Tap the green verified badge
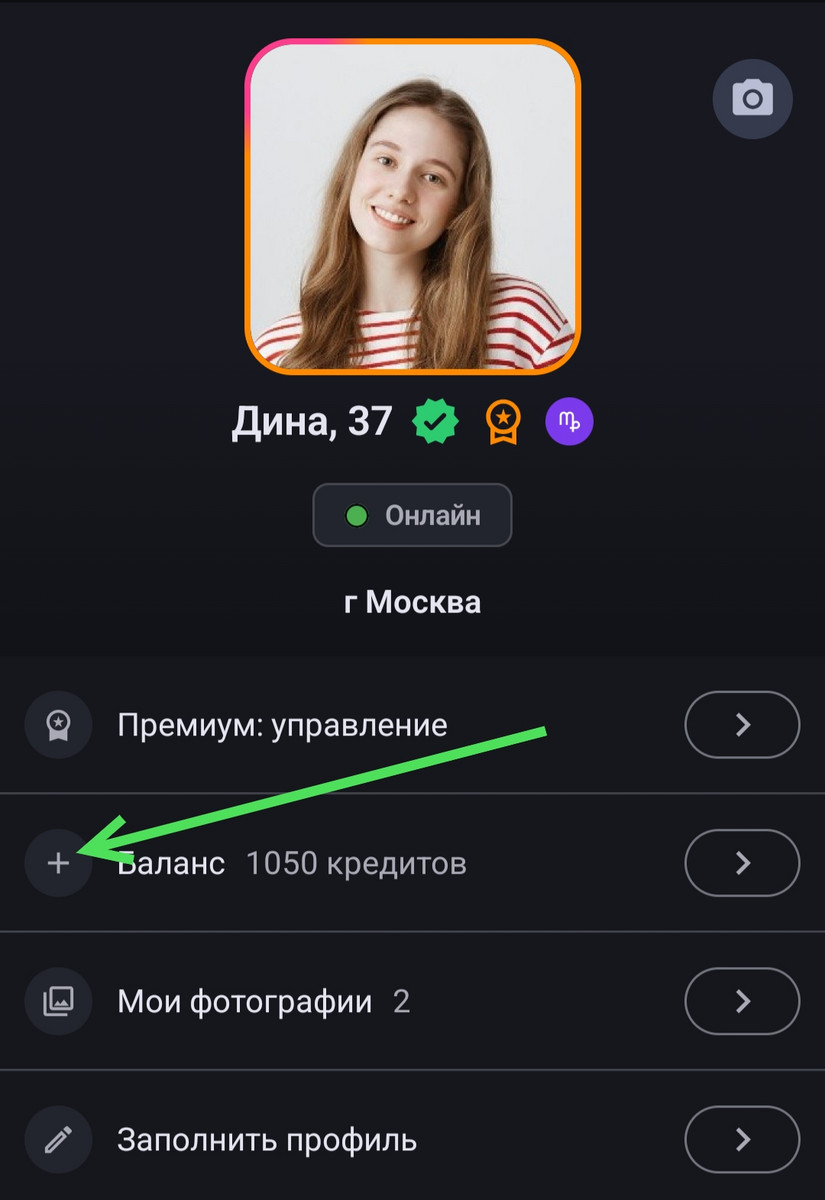Viewport: 825px width, 1200px height. pos(435,422)
